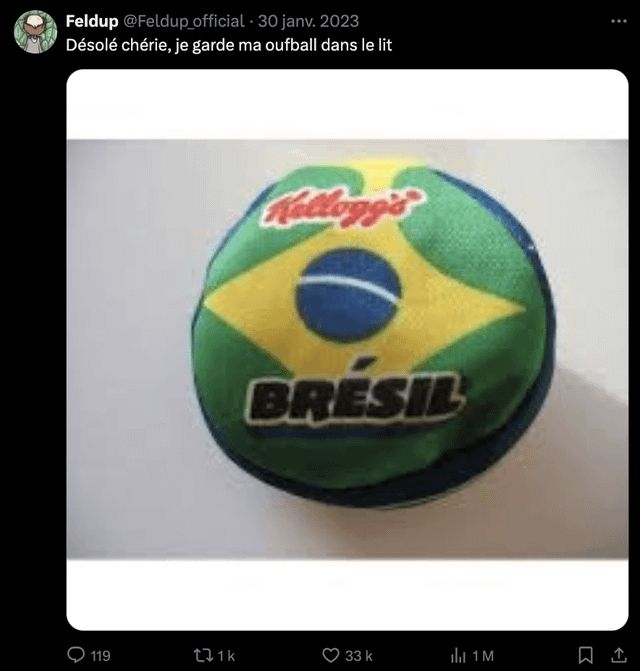Viewport: 640px width, 671px height.
Task: Like the oufball tweet
Action: (x=333, y=655)
